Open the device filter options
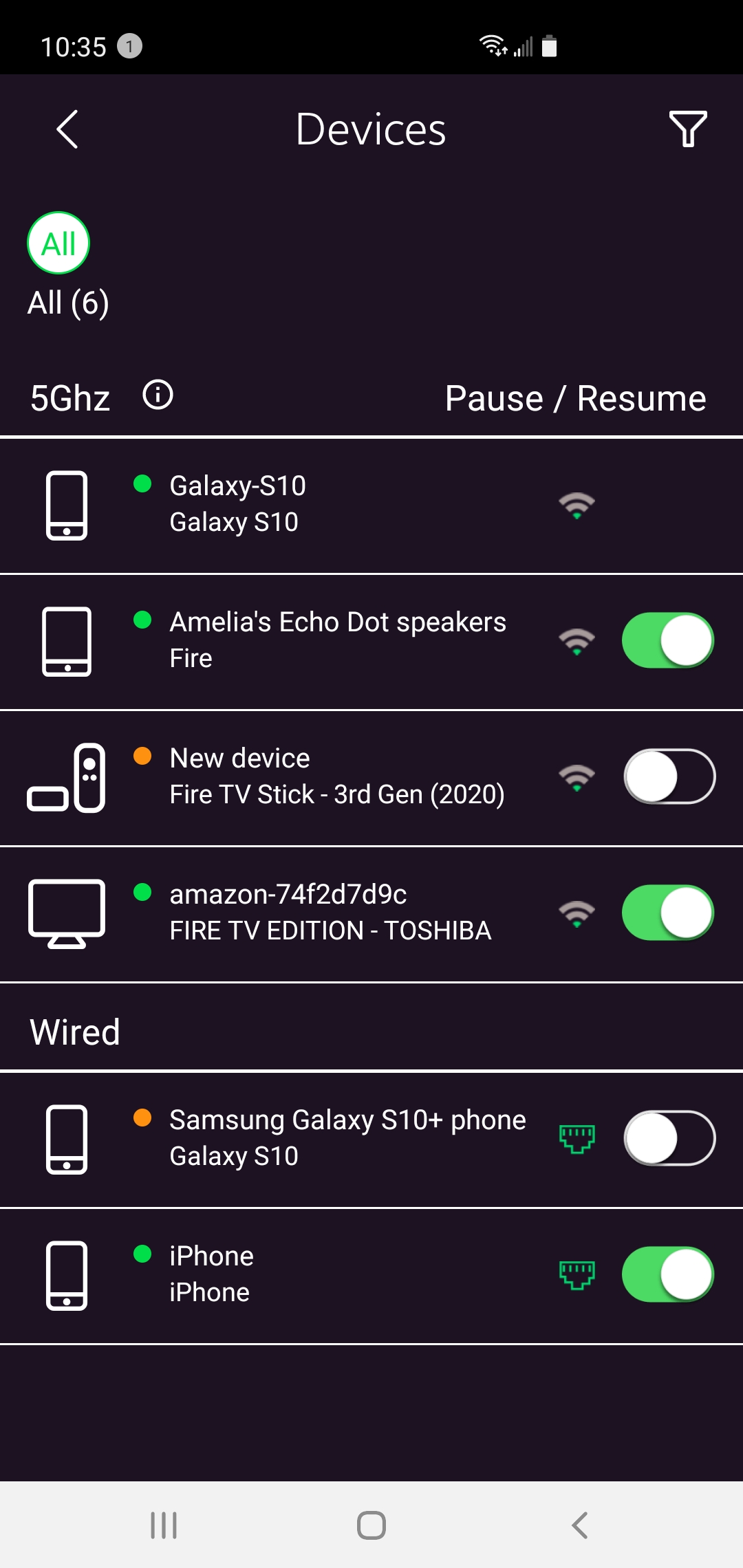 687,129
